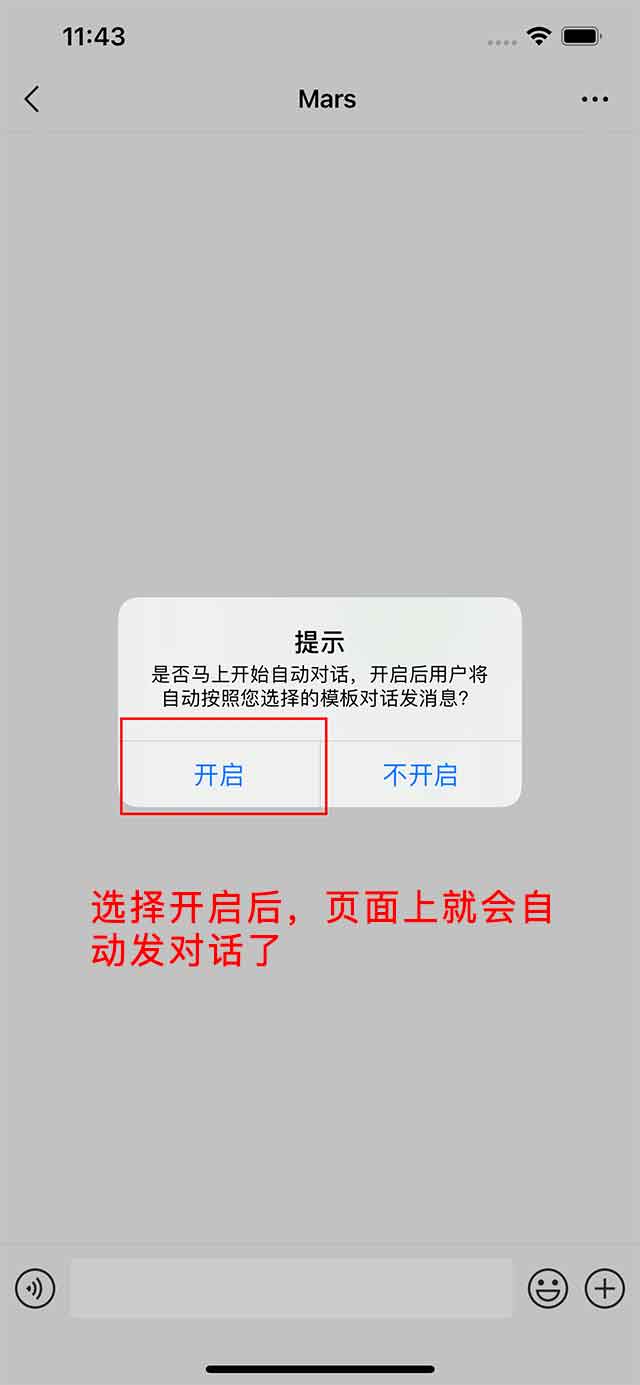The image size is (640, 1385).
Task: Open the plus attachment menu
Action: tap(604, 1288)
